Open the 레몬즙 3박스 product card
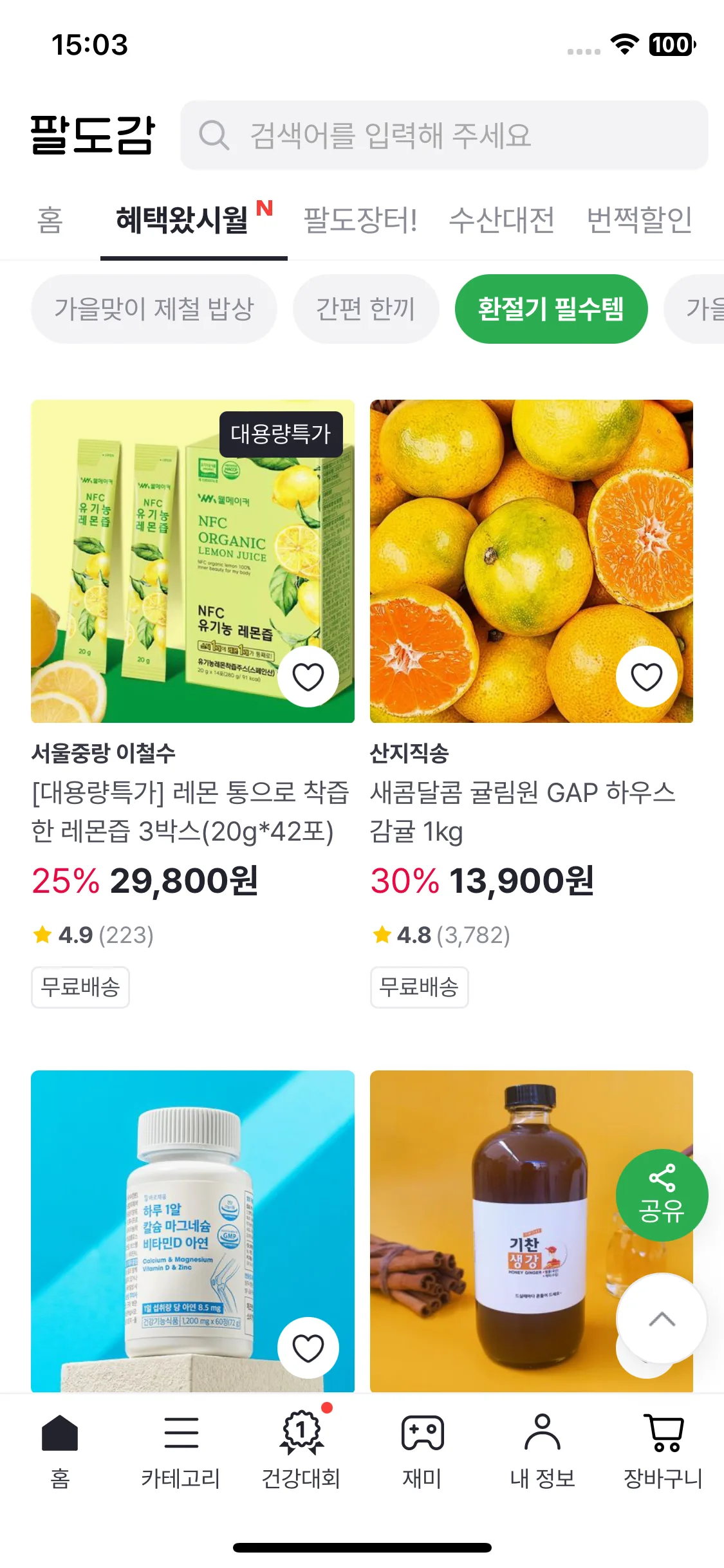This screenshot has width=724, height=1568. (x=192, y=811)
